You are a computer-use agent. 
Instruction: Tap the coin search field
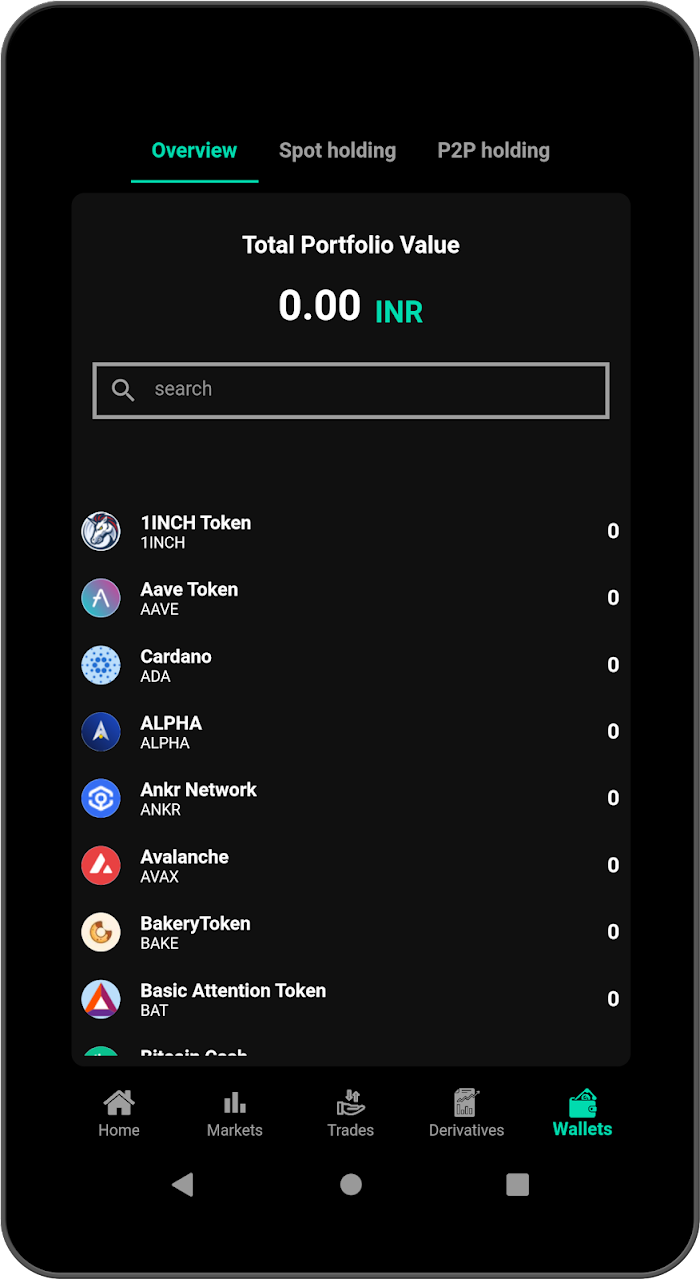point(351,390)
